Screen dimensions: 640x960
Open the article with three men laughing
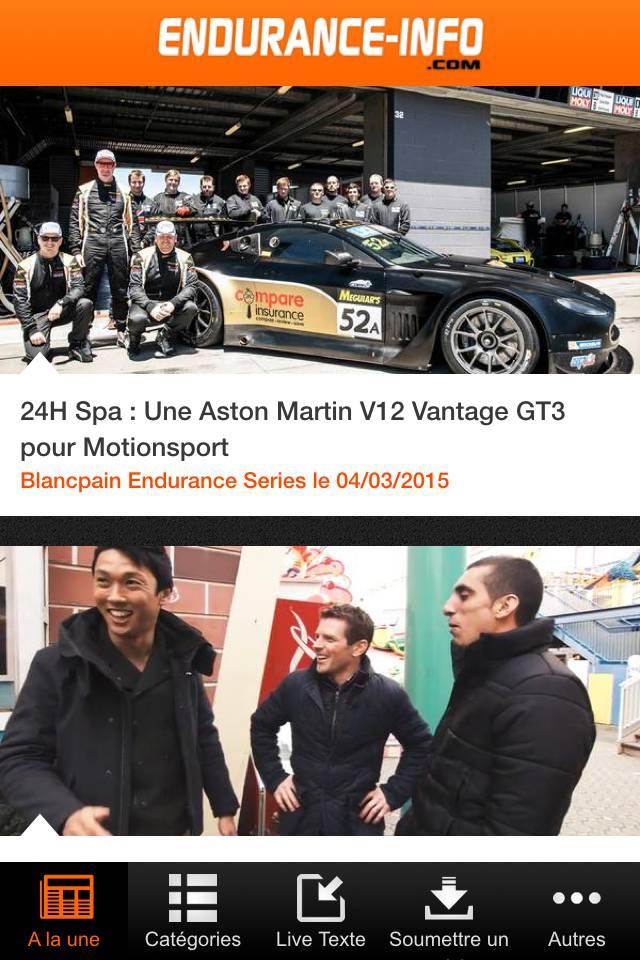coord(320,690)
